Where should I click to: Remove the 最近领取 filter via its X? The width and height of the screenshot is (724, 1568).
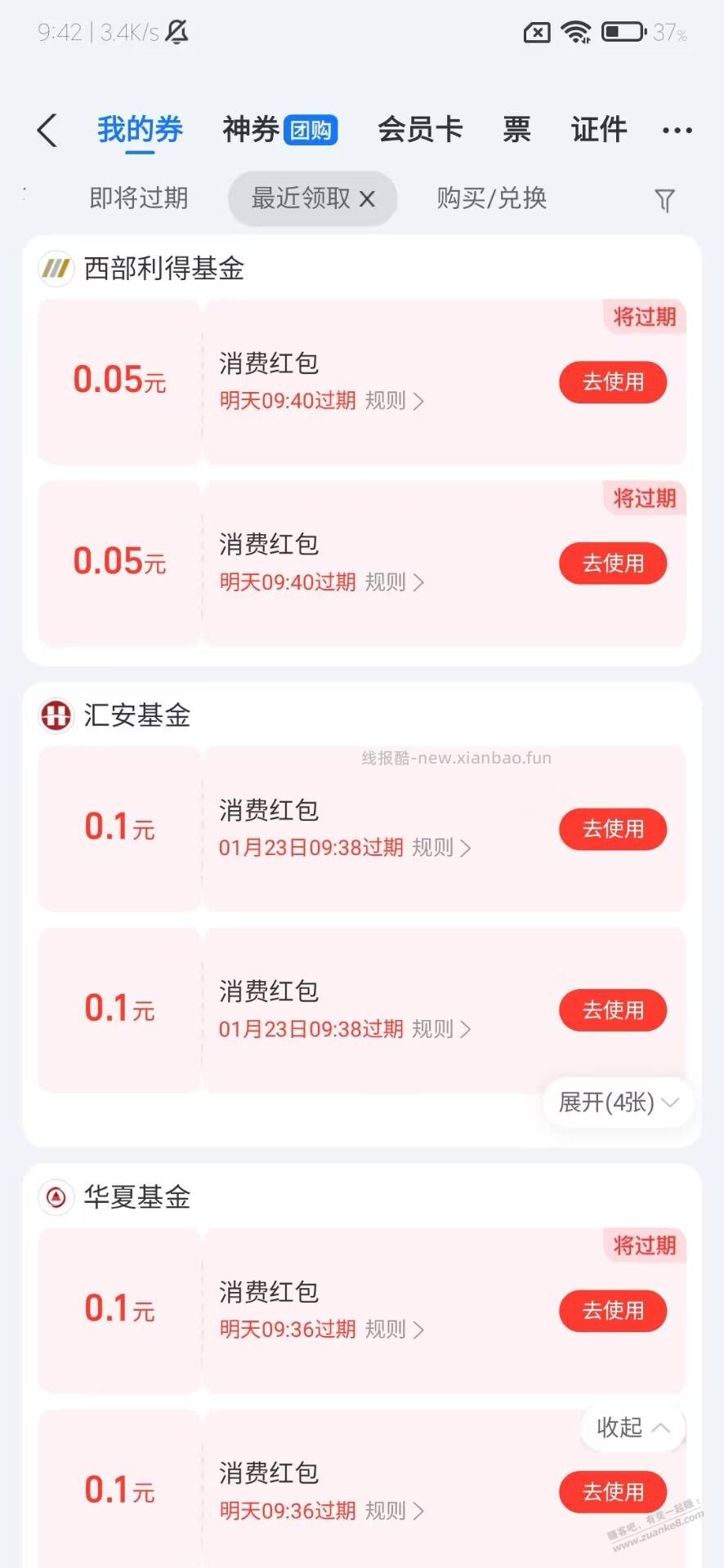coord(369,198)
